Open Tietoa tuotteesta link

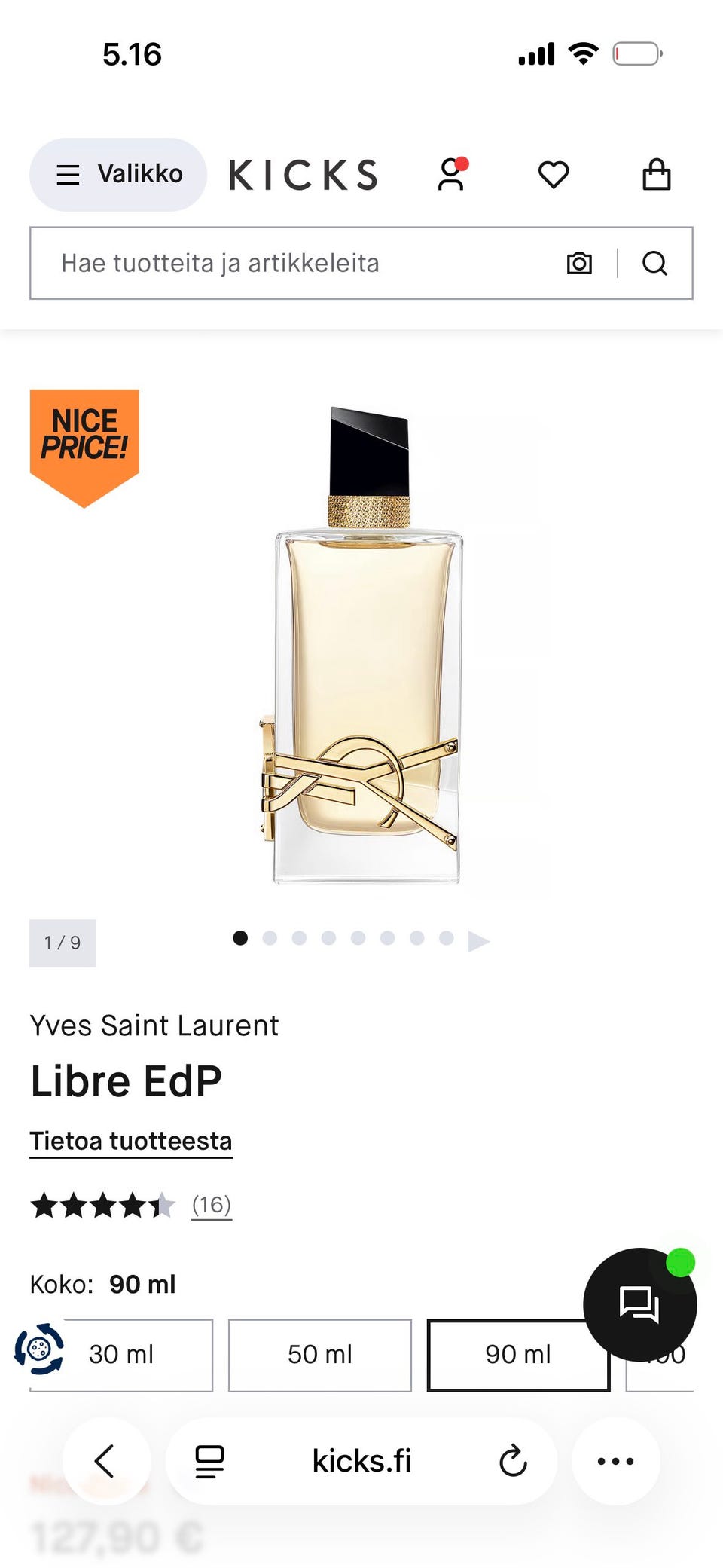131,1141
